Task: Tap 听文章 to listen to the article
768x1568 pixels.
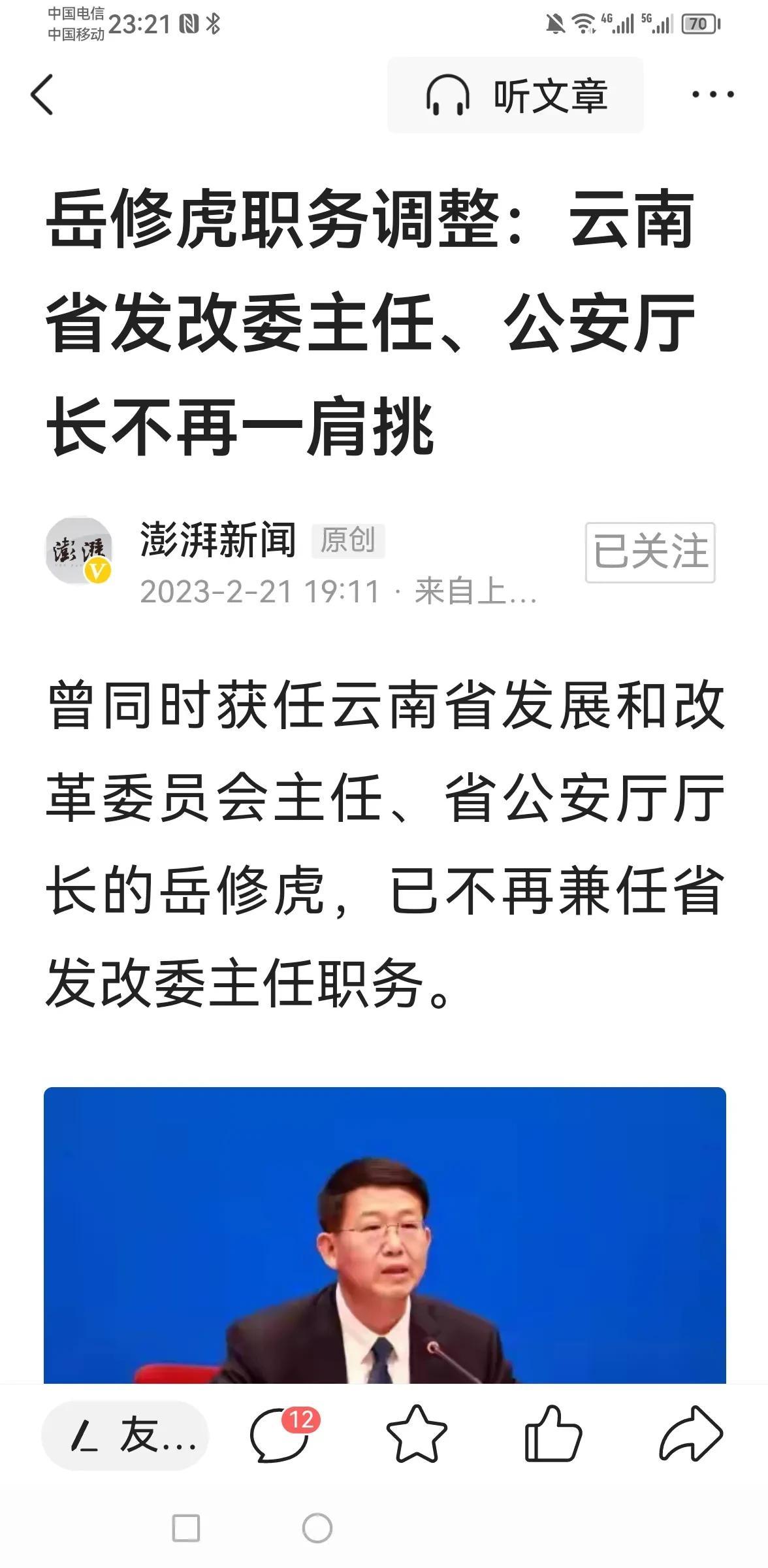Action: [515, 95]
